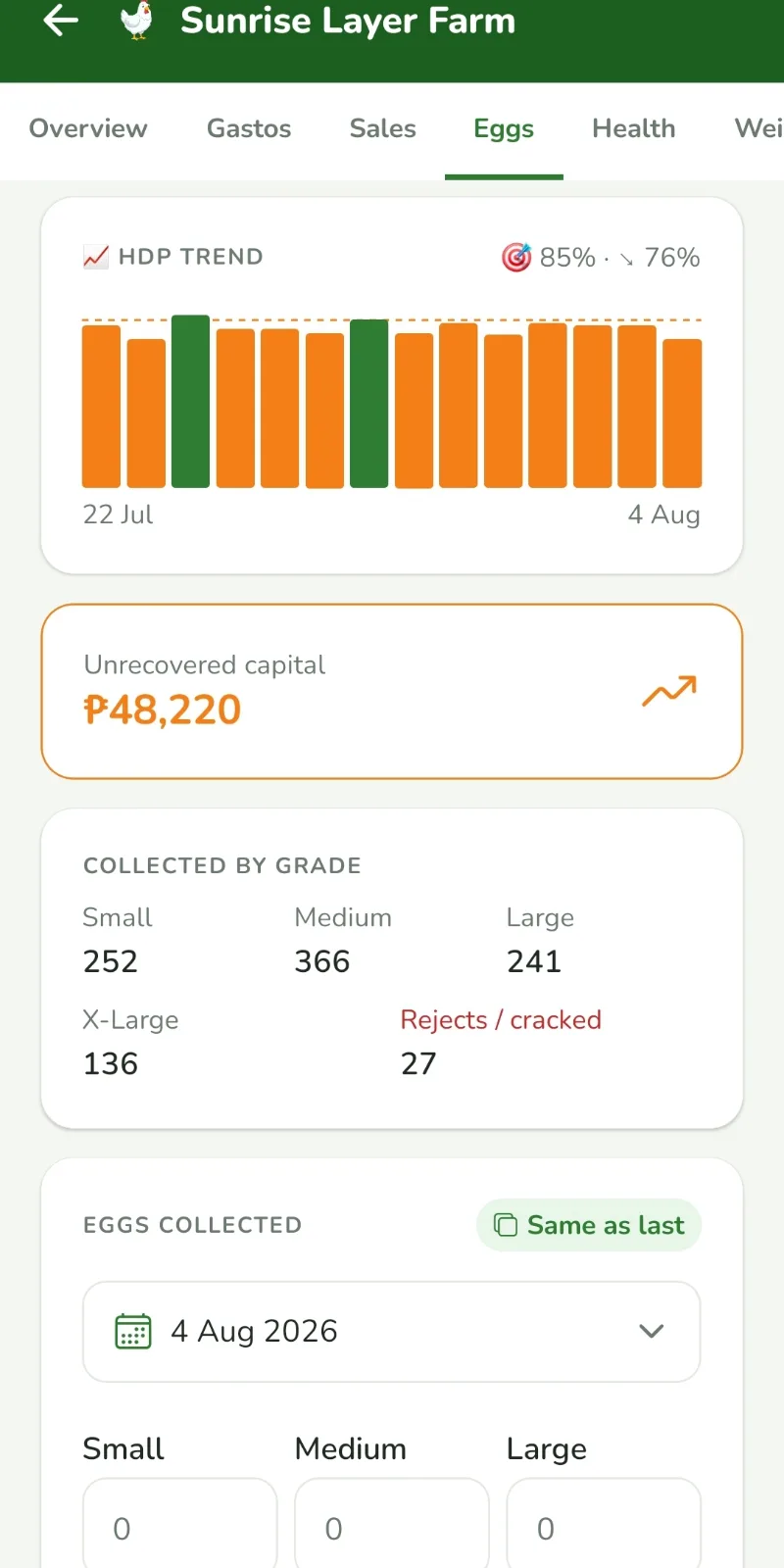The width and height of the screenshot is (784, 1568).
Task: Switch to the Overview tab
Action: [88, 128]
